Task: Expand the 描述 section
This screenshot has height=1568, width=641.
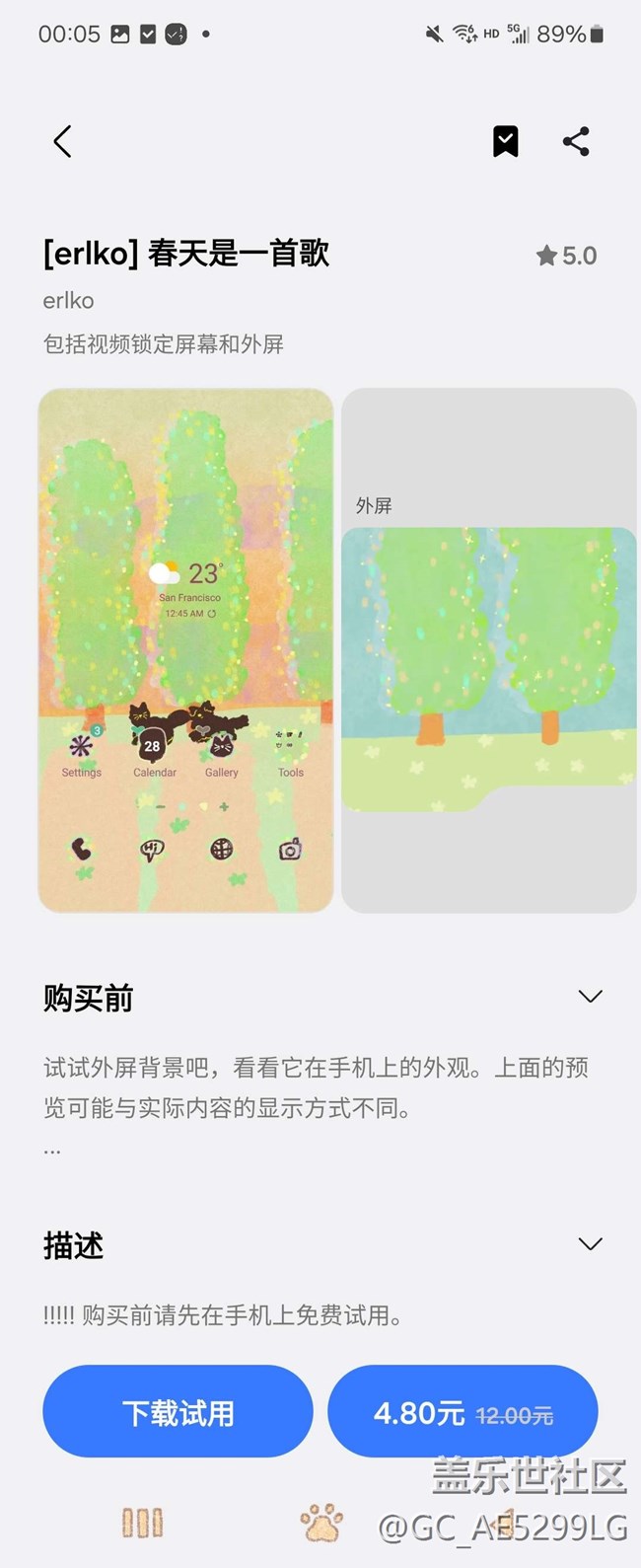Action: point(590,1244)
